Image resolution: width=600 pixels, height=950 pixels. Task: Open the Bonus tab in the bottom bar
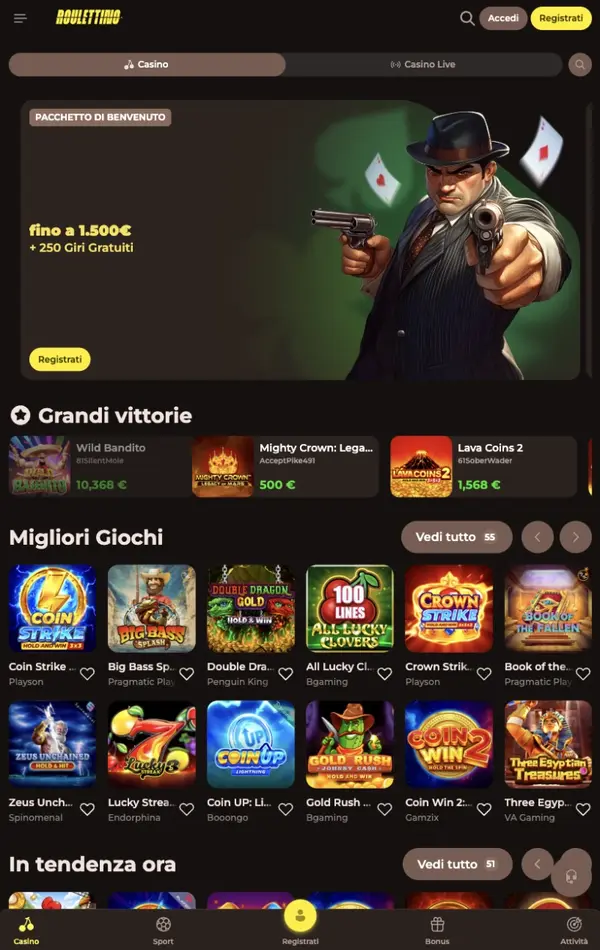tap(437, 931)
